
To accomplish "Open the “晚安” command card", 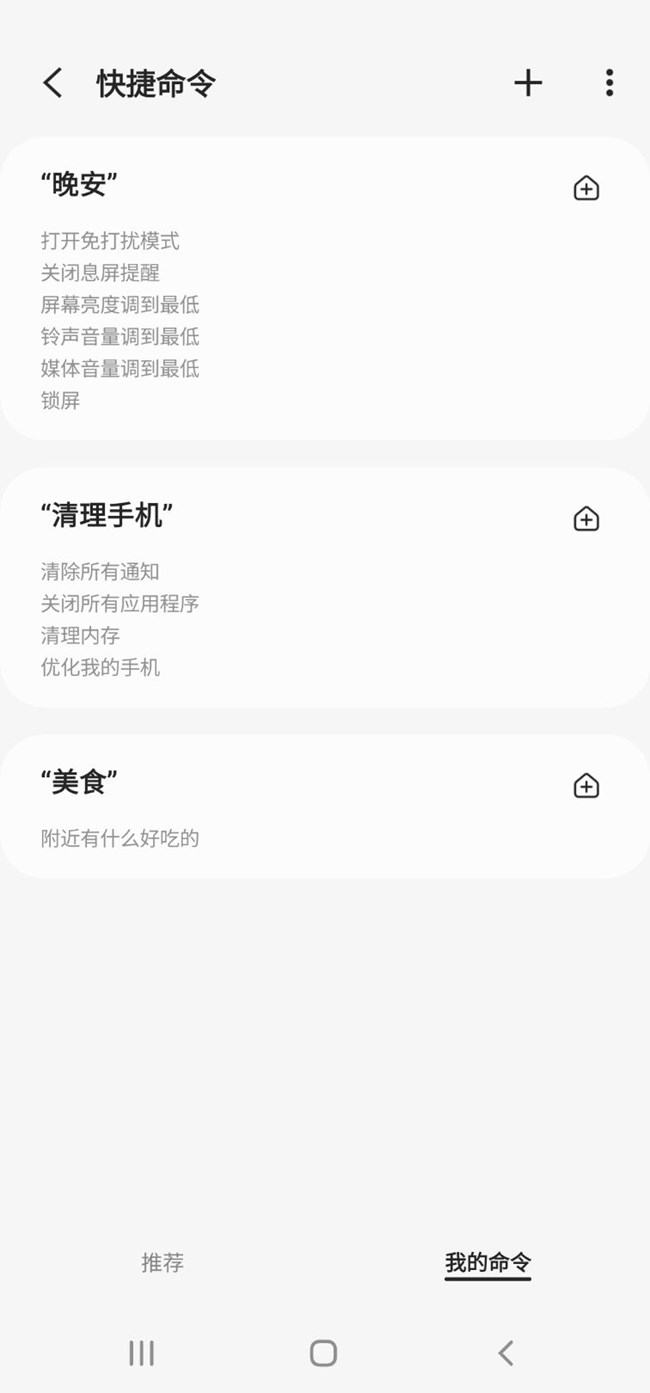I will tap(325, 289).
